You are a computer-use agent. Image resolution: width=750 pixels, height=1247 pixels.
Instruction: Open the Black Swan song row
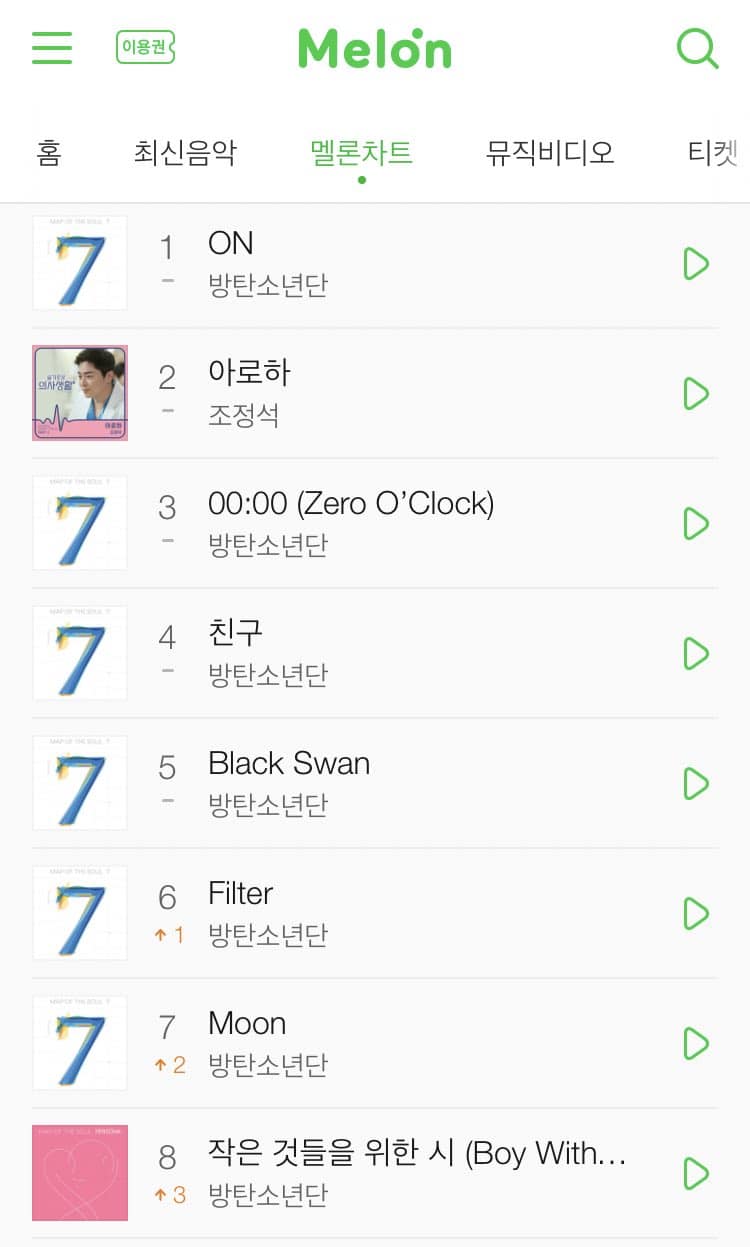(400, 783)
